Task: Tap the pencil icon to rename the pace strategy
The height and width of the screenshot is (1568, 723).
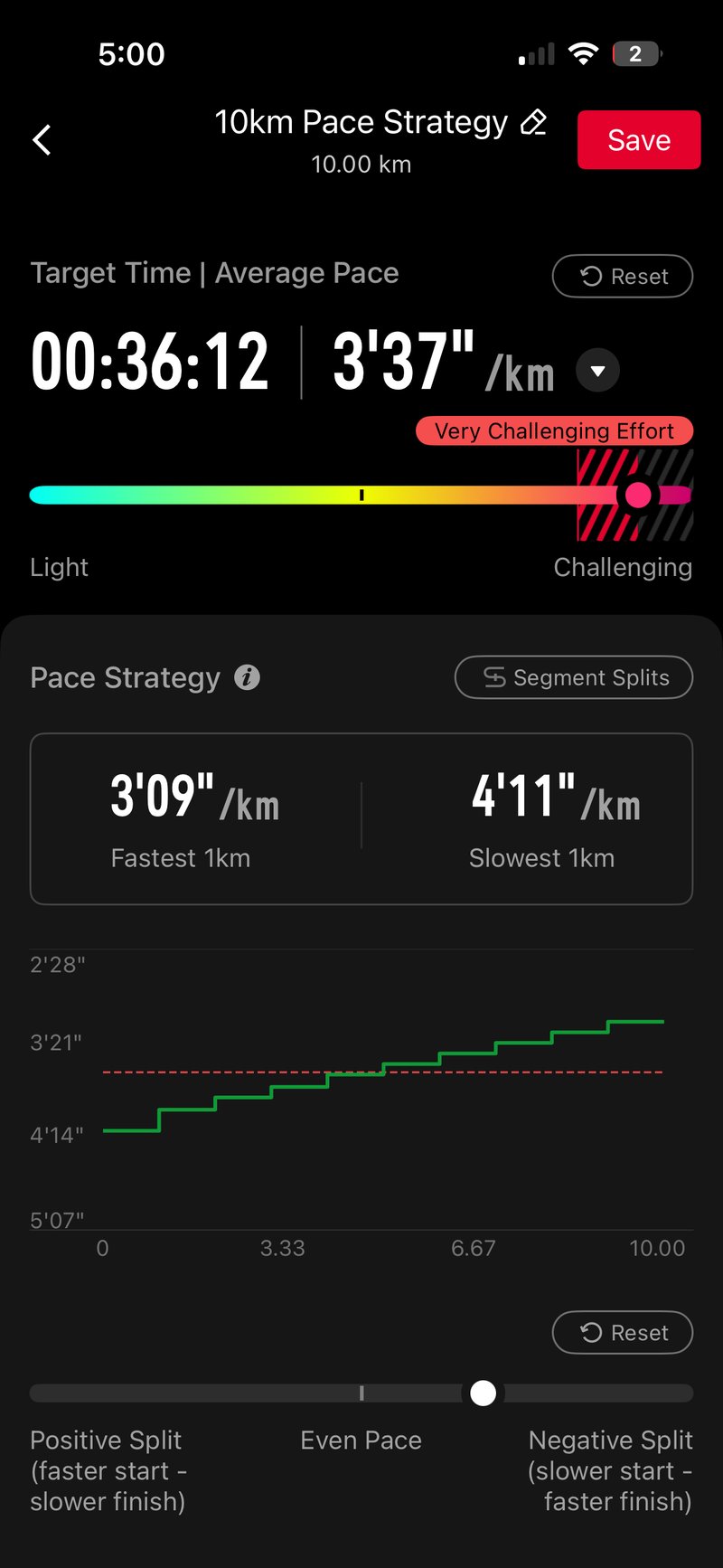Action: (x=535, y=122)
